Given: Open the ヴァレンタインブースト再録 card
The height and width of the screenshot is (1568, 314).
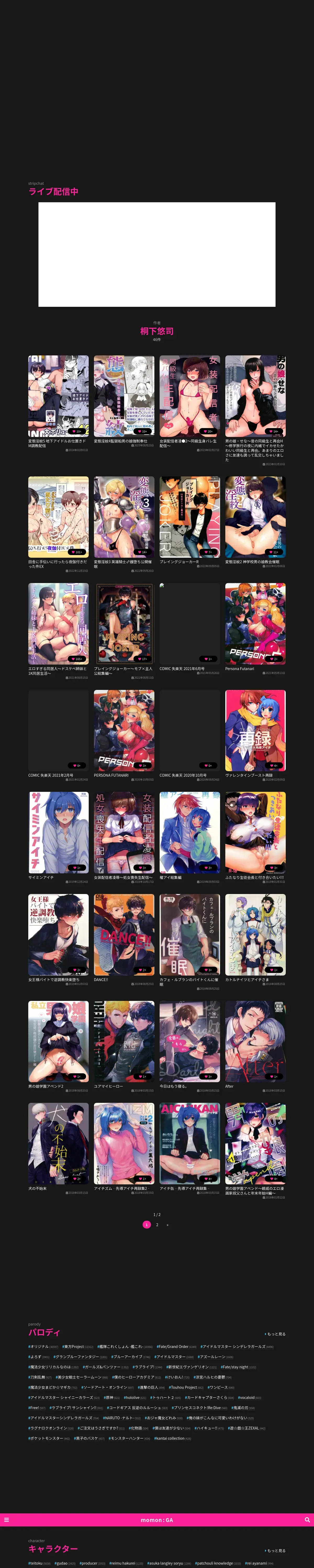Looking at the screenshot, I should pyautogui.click(x=255, y=735).
